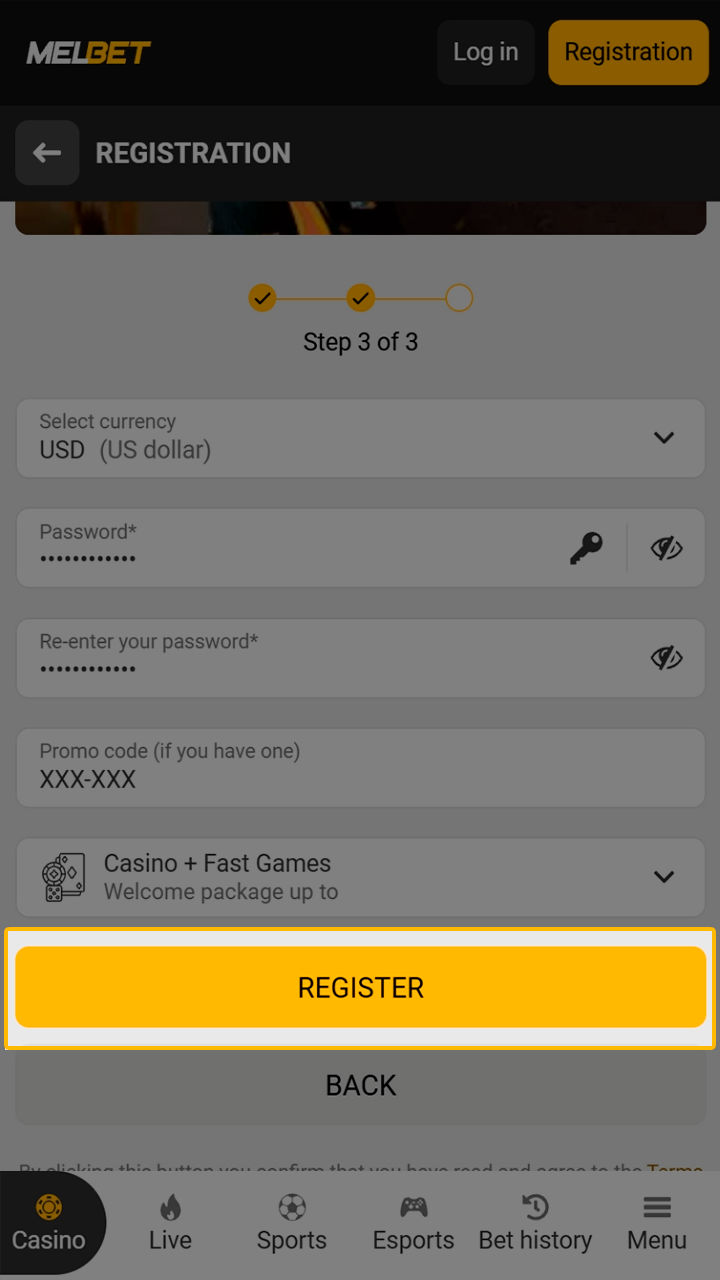Open the Select currency dropdown

(x=360, y=437)
